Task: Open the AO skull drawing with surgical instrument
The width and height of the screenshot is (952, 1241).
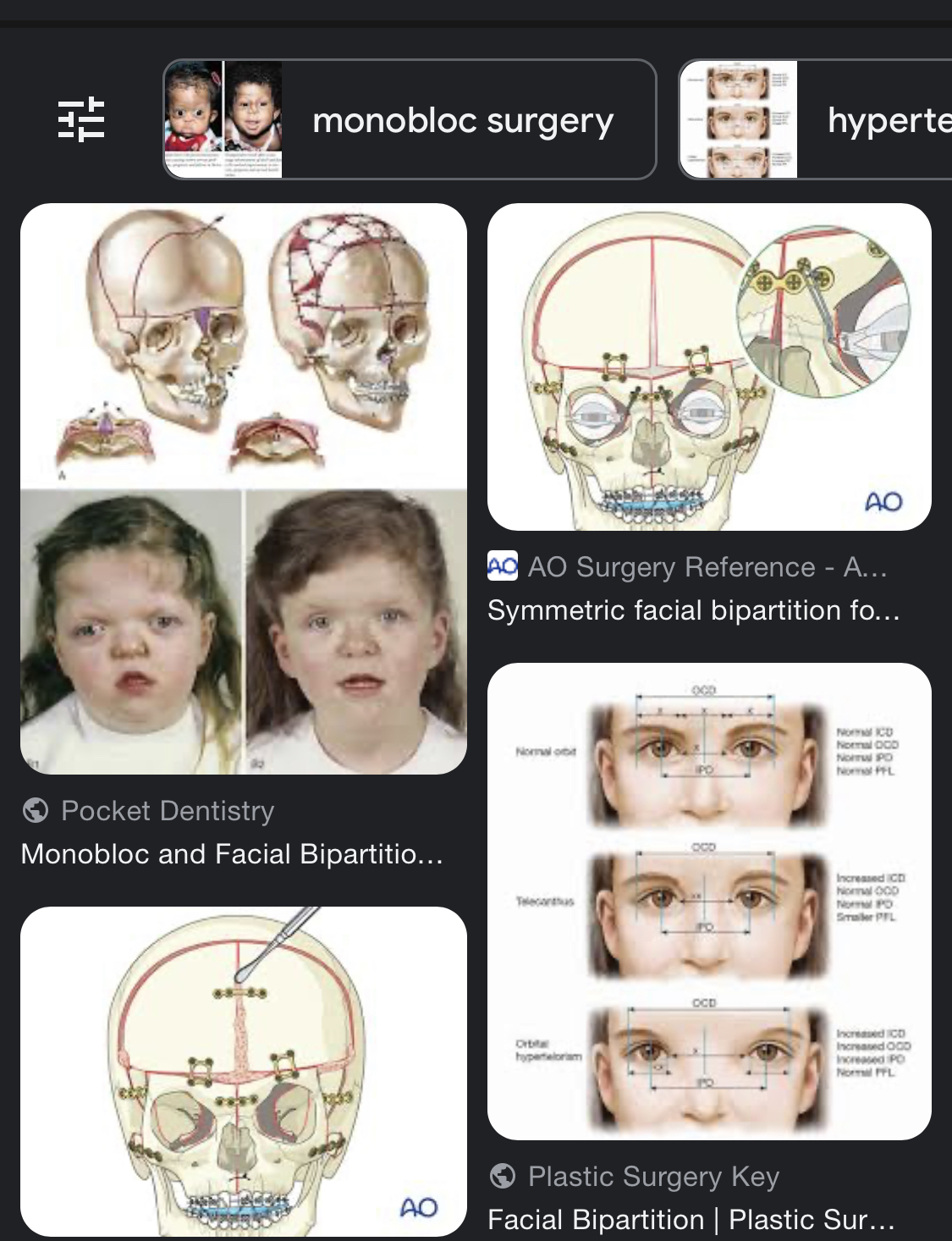Action: tap(244, 1071)
